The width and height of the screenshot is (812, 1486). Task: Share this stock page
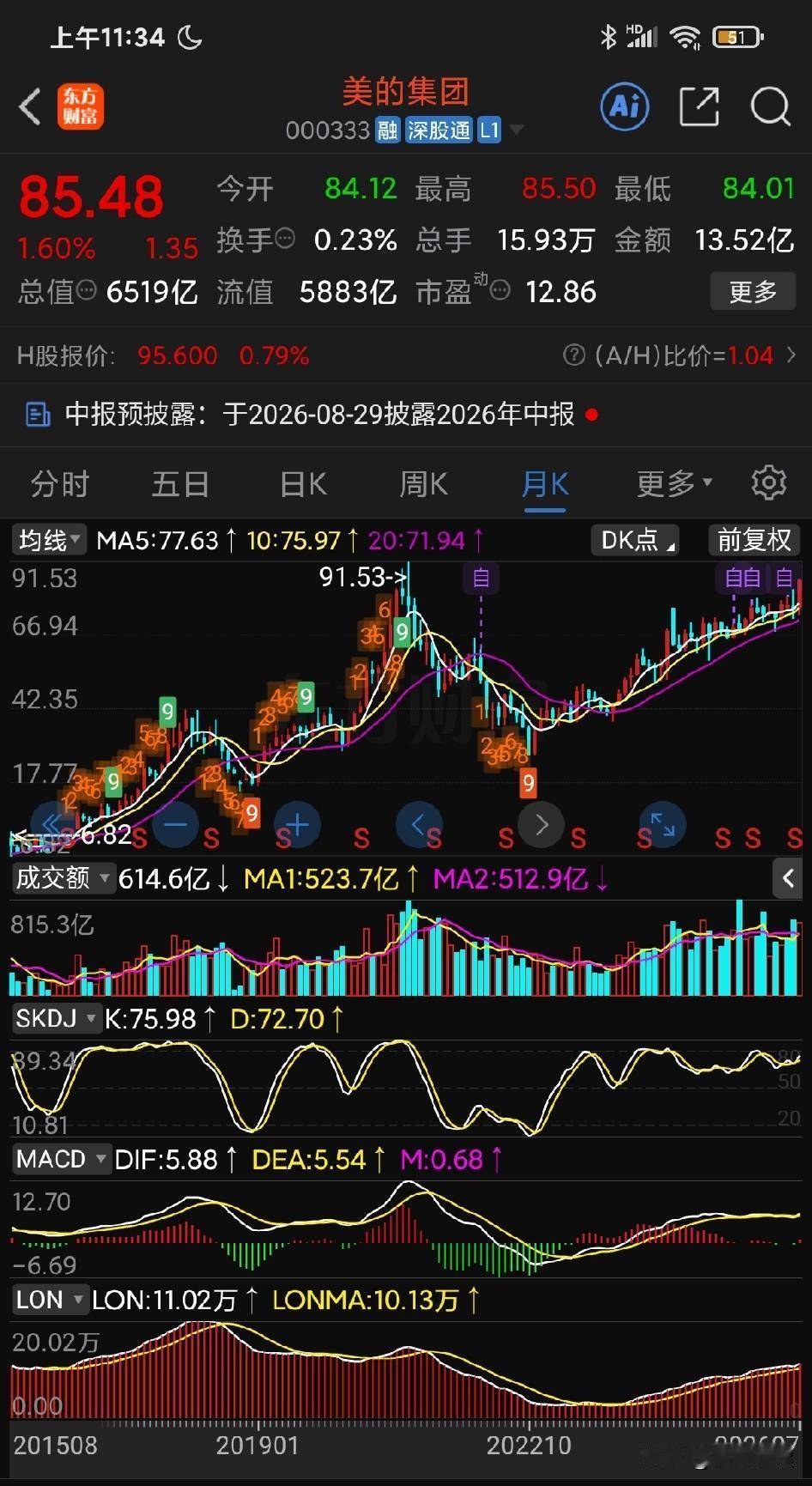point(699,107)
